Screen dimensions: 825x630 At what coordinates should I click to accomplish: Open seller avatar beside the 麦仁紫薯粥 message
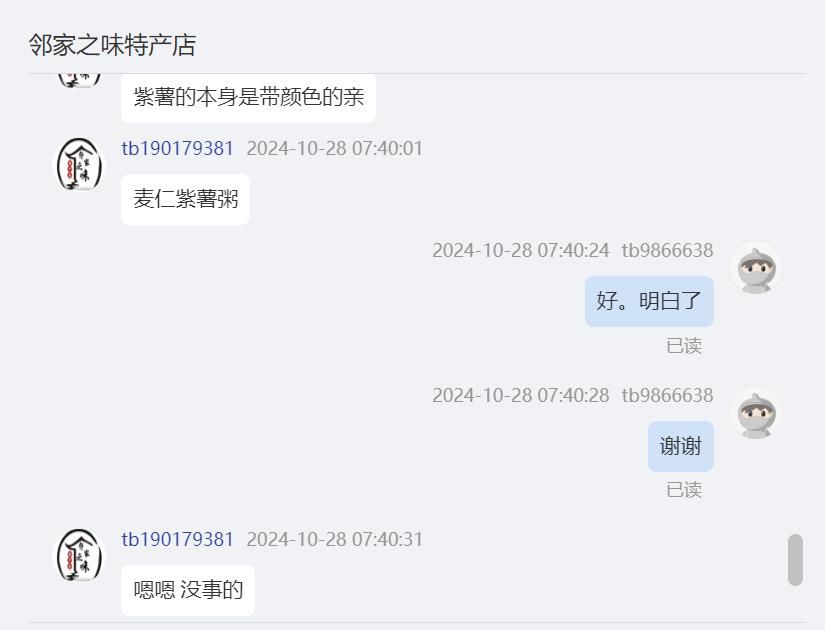78,163
